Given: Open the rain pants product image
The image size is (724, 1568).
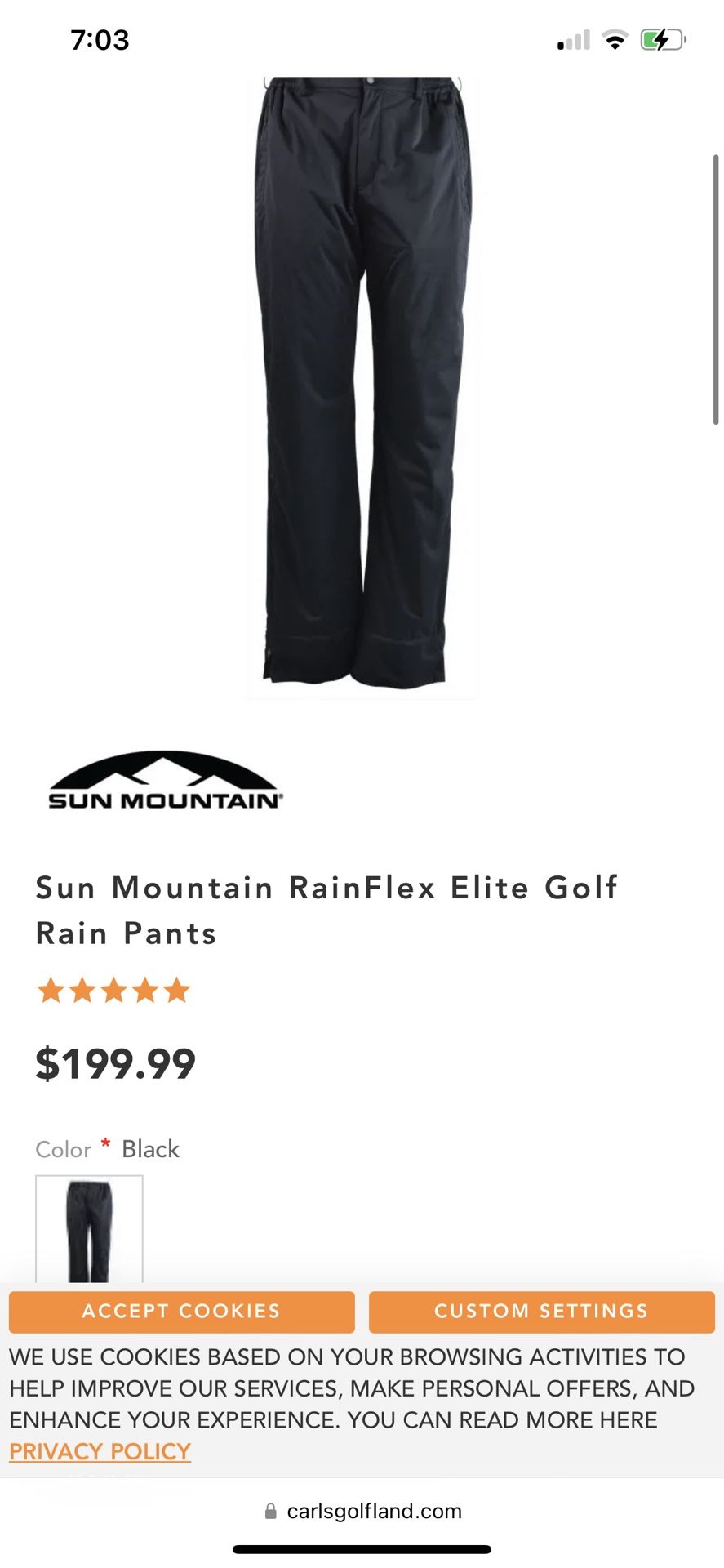Looking at the screenshot, I should [362, 388].
